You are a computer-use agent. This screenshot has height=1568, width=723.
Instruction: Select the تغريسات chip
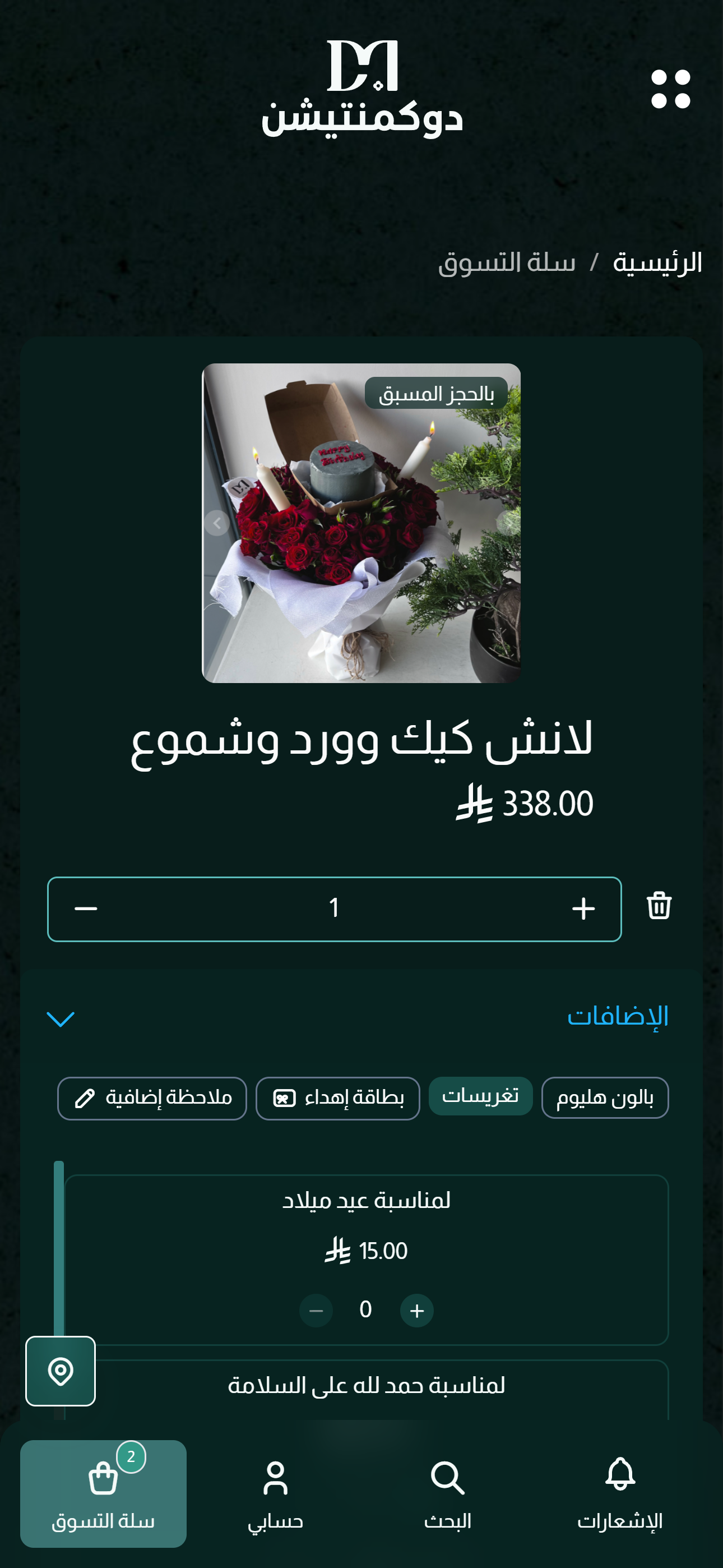click(481, 1096)
